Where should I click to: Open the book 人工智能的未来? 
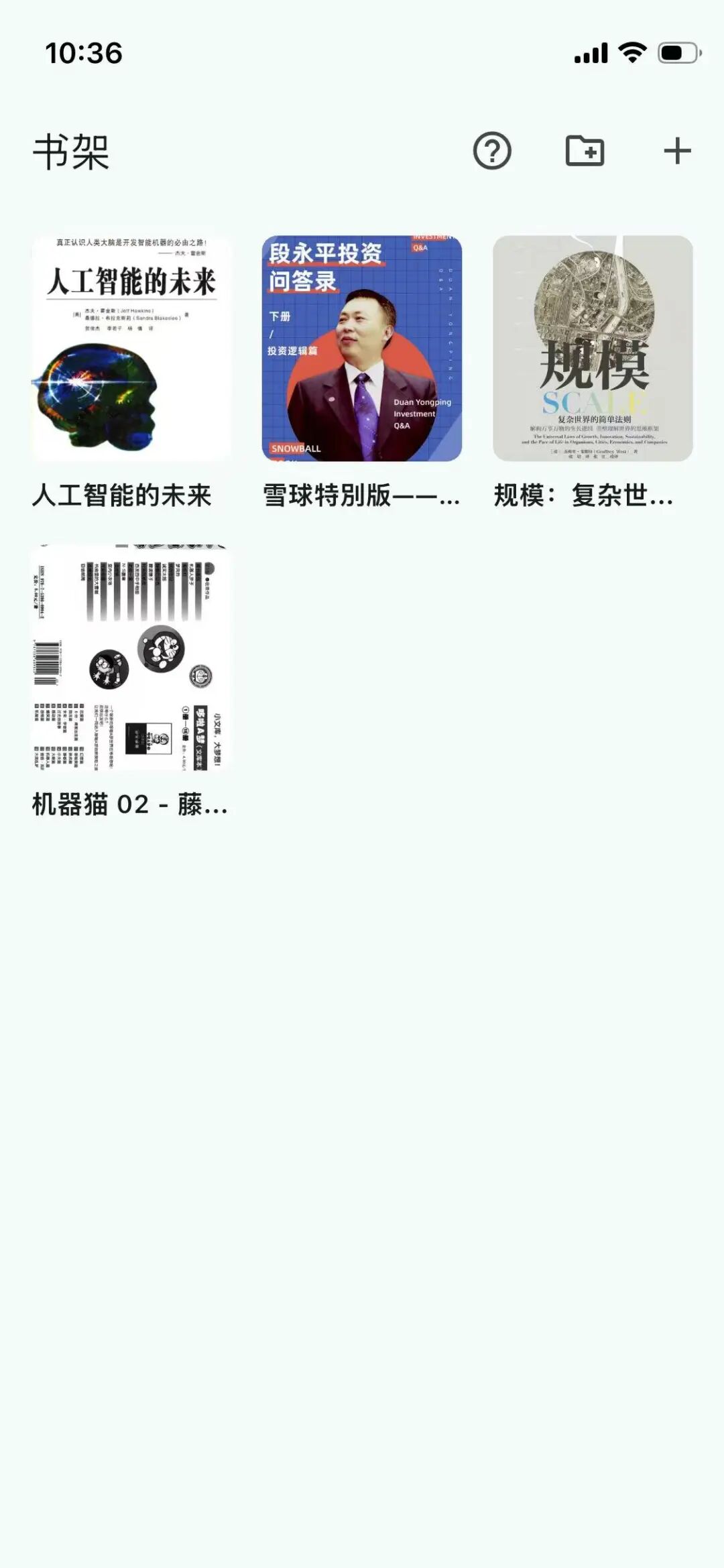131,349
